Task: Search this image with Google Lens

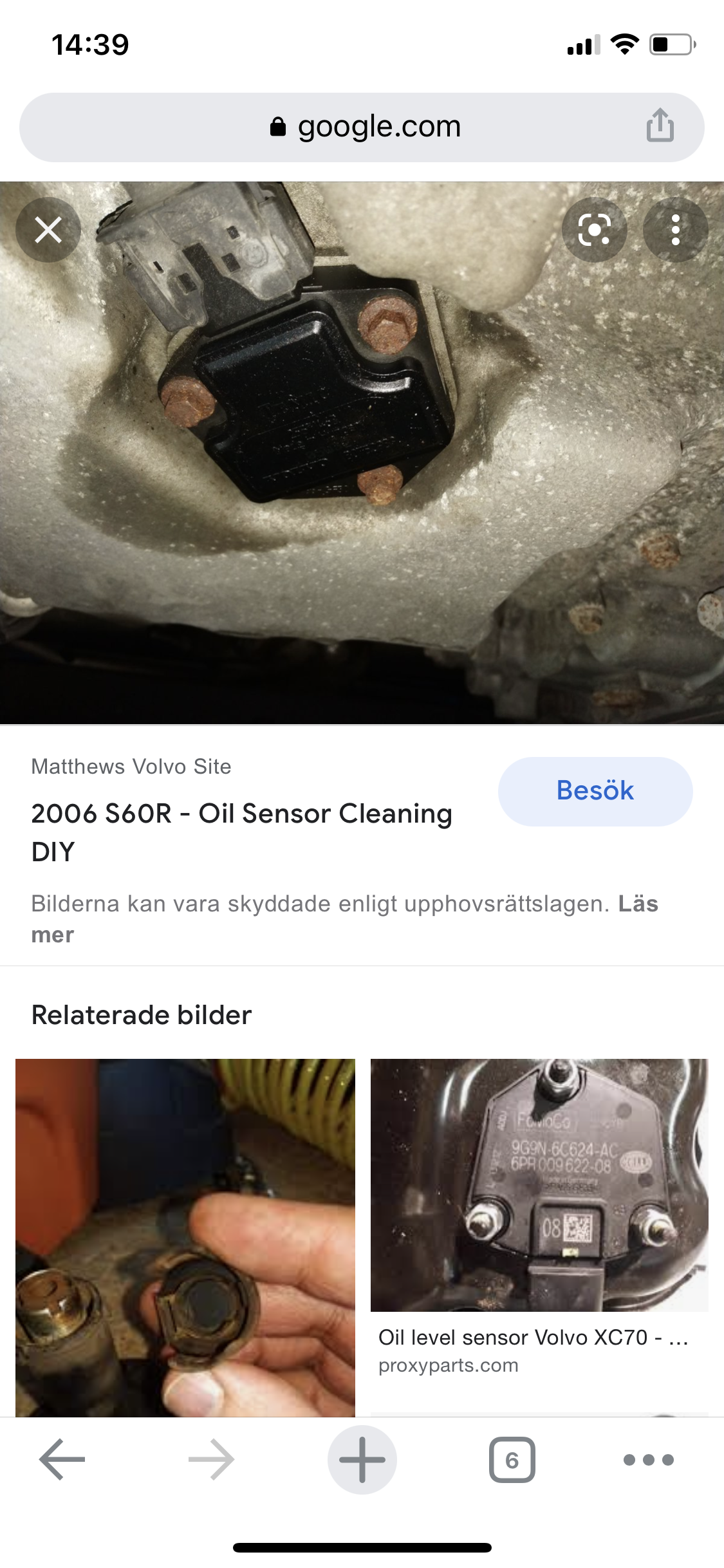Action: 594,230
